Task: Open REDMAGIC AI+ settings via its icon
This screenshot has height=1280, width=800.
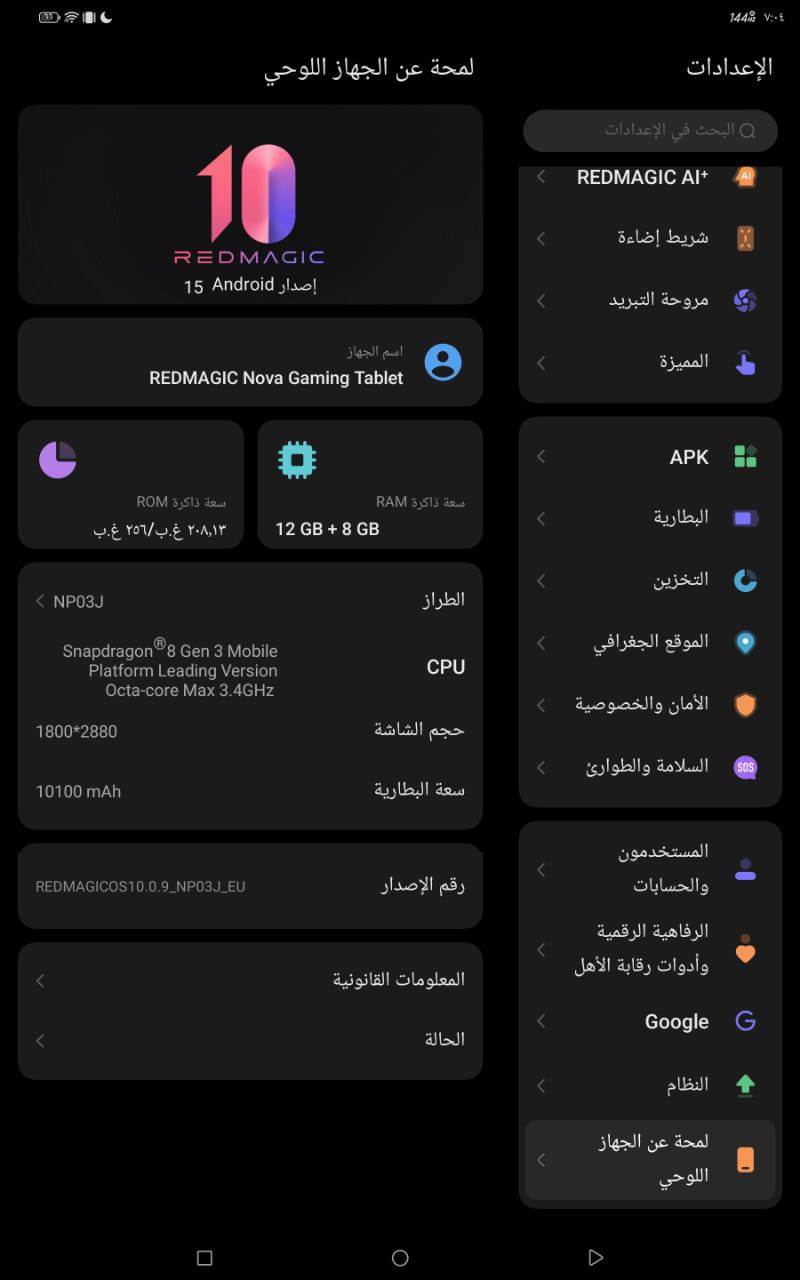Action: [x=744, y=177]
